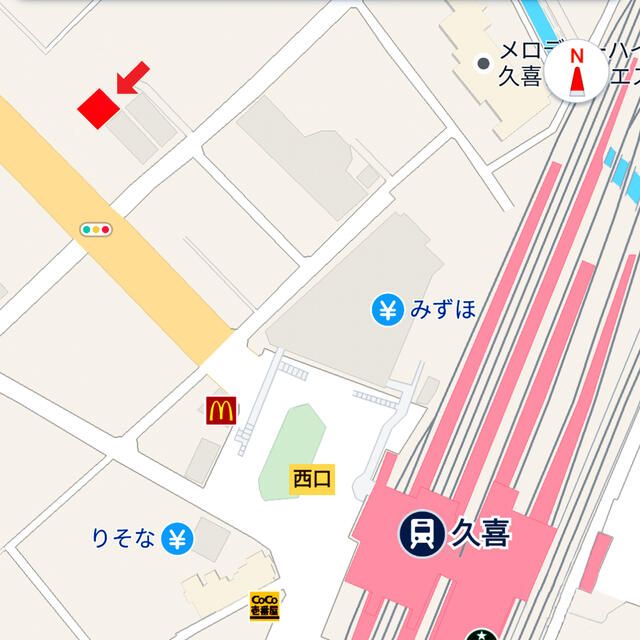Select the McDonald's marker on the map
640x640 pixels.
tap(220, 410)
